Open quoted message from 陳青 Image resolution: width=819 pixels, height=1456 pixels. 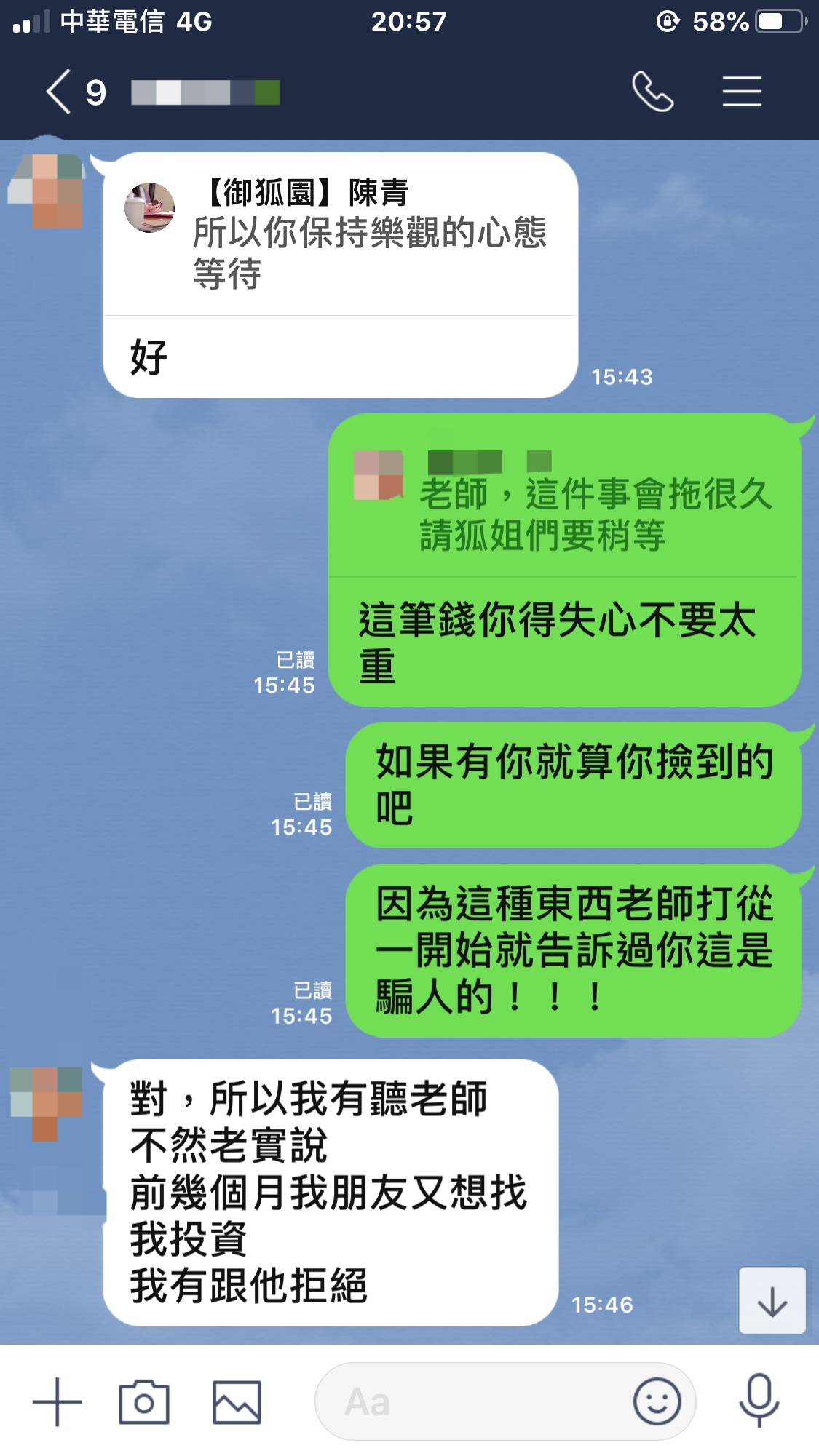pos(340,234)
